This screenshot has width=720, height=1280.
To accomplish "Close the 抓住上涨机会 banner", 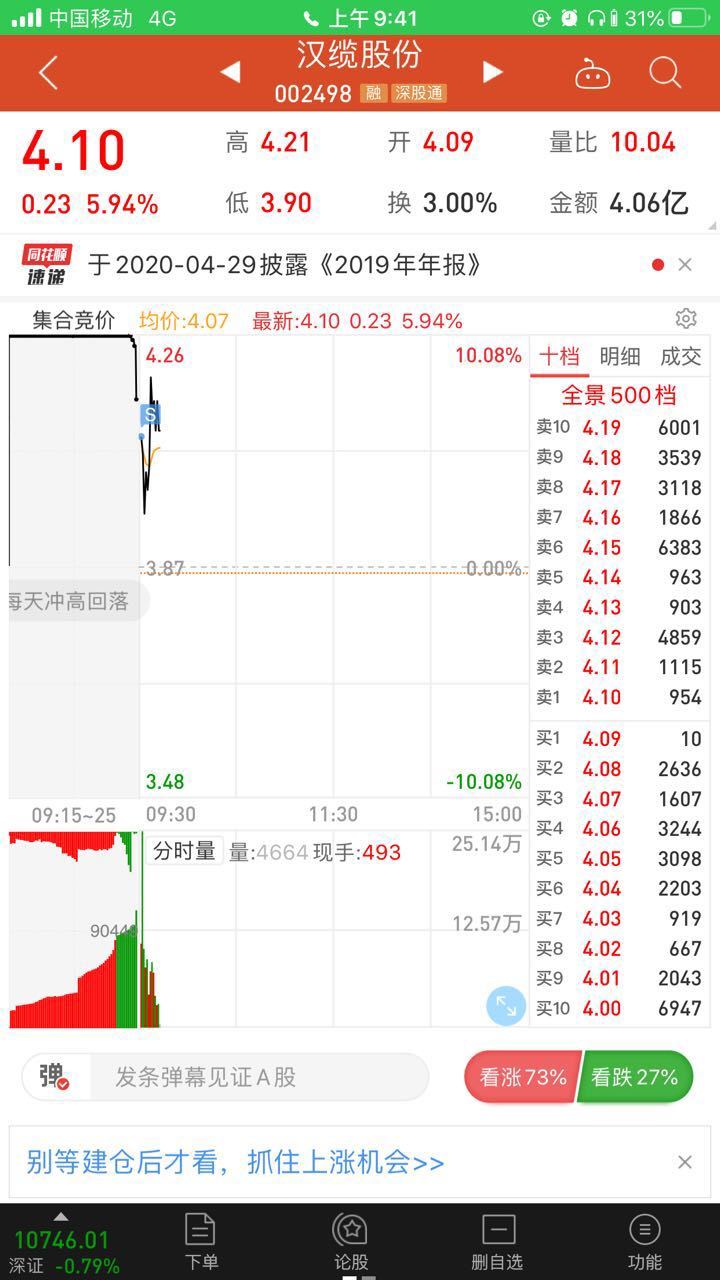I will point(685,1162).
